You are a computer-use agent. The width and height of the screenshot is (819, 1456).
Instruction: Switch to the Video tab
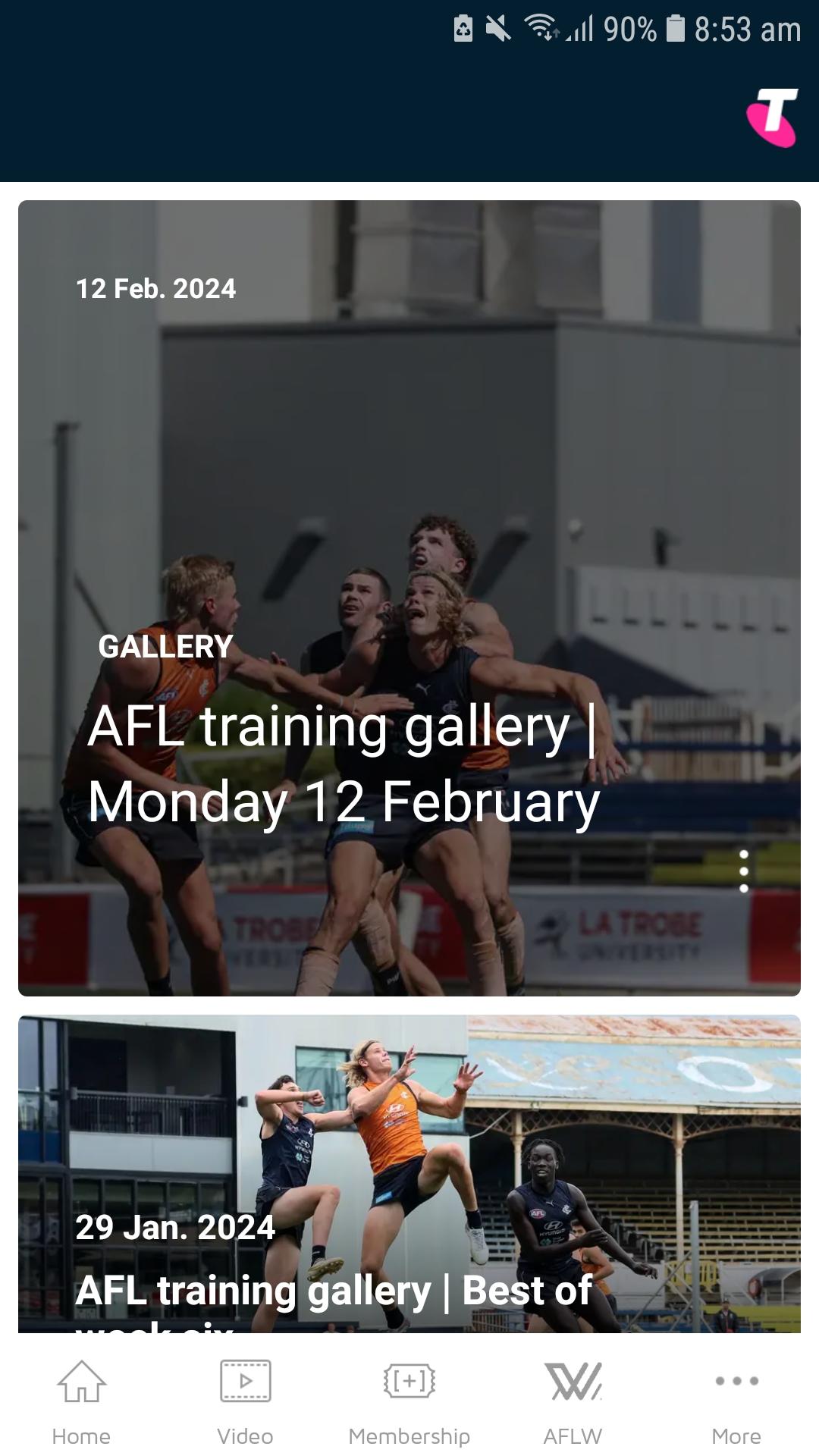(x=245, y=1402)
